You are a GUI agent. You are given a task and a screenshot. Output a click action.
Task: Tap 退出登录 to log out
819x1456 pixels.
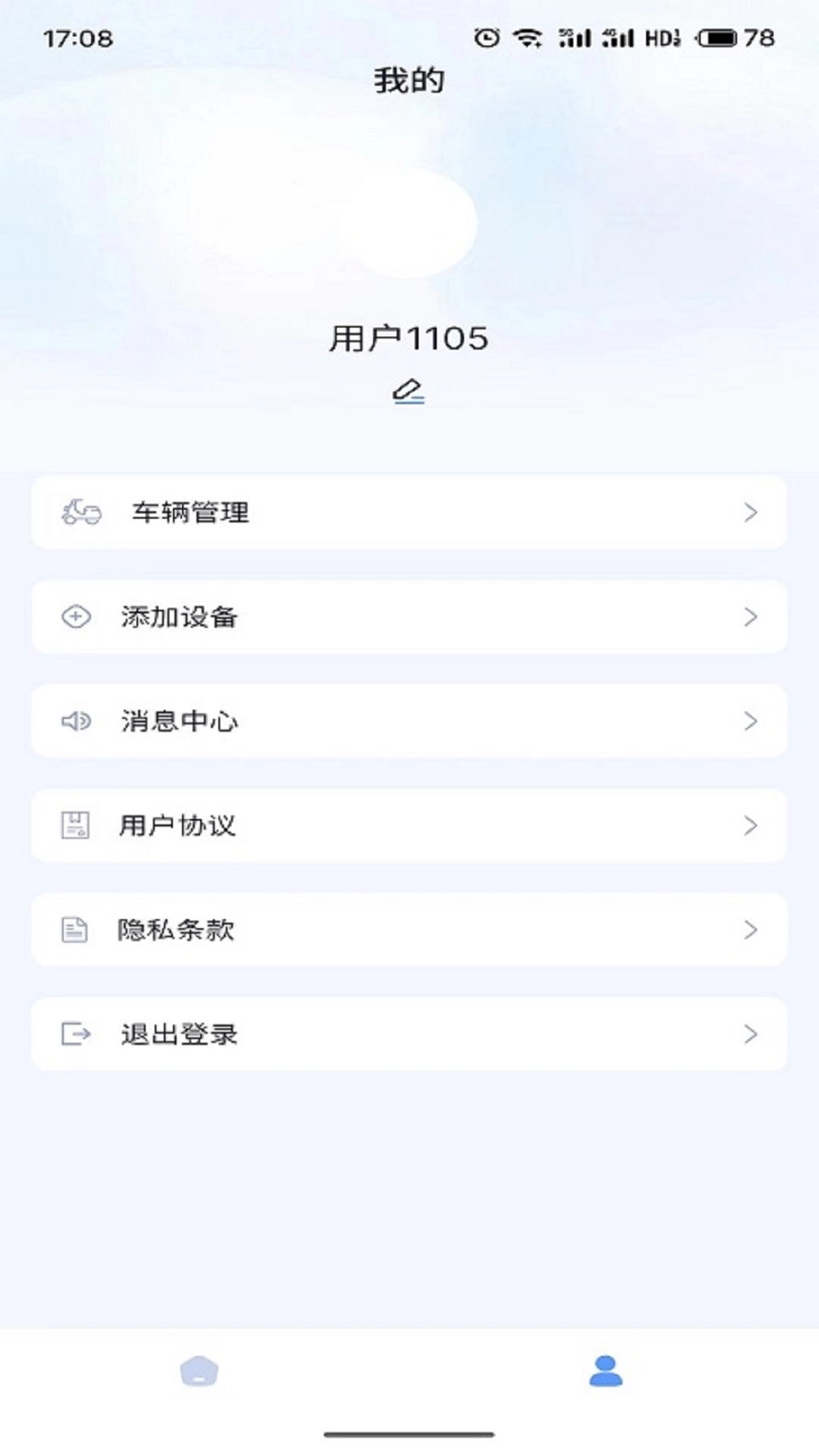[178, 1034]
